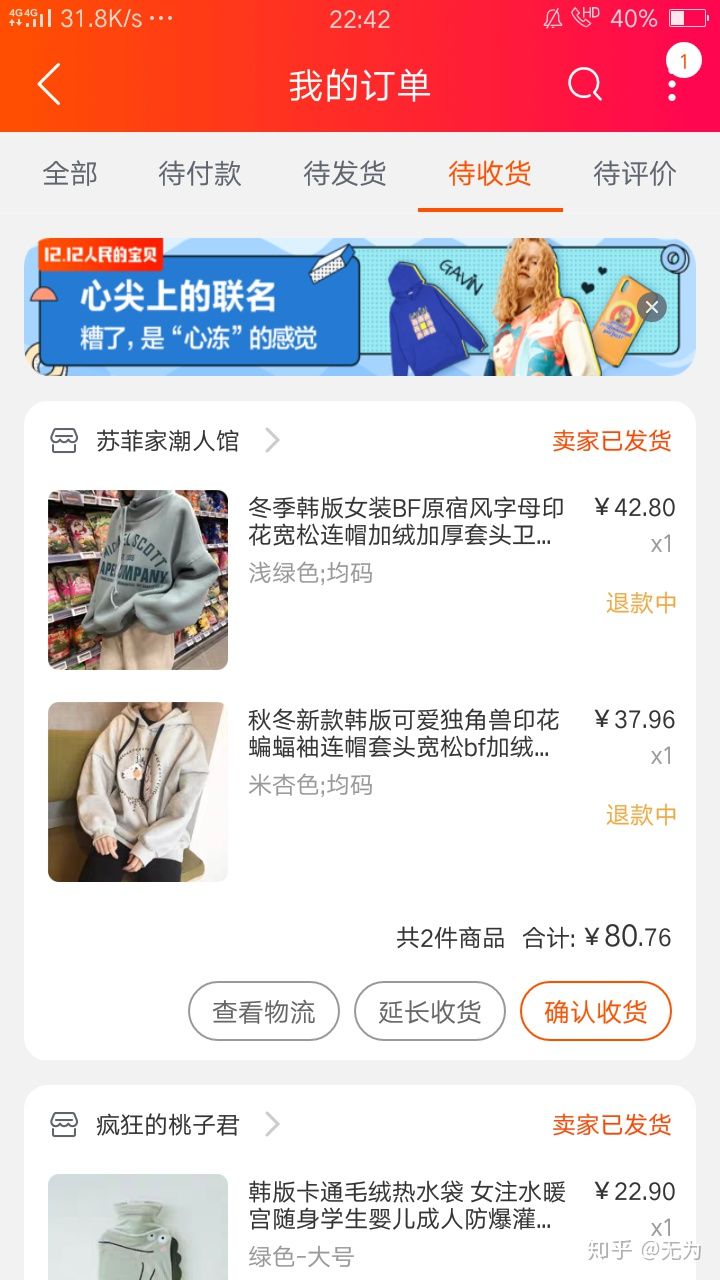Tap 延长收货 to extend receipt
720x1280 pixels.
[x=430, y=1011]
